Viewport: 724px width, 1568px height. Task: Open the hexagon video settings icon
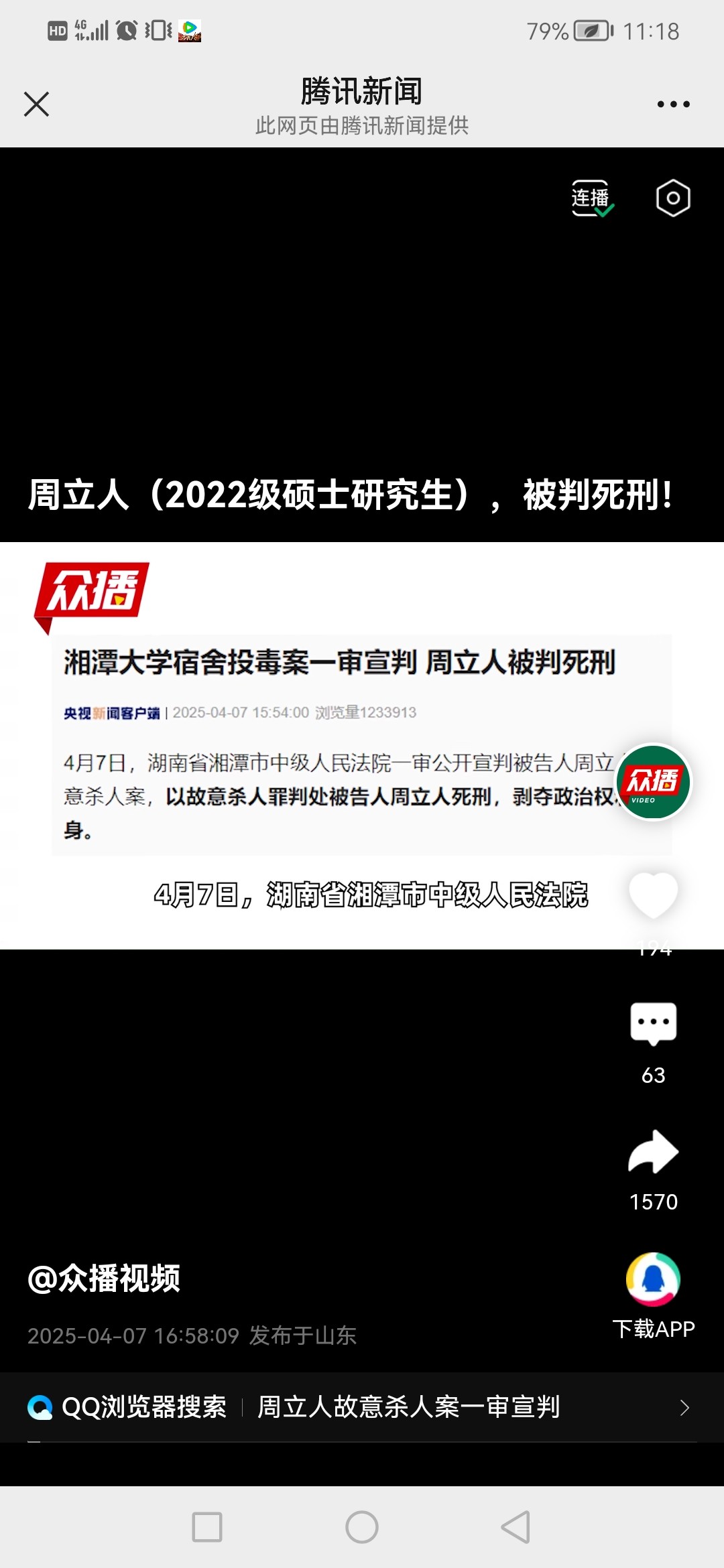tap(673, 198)
